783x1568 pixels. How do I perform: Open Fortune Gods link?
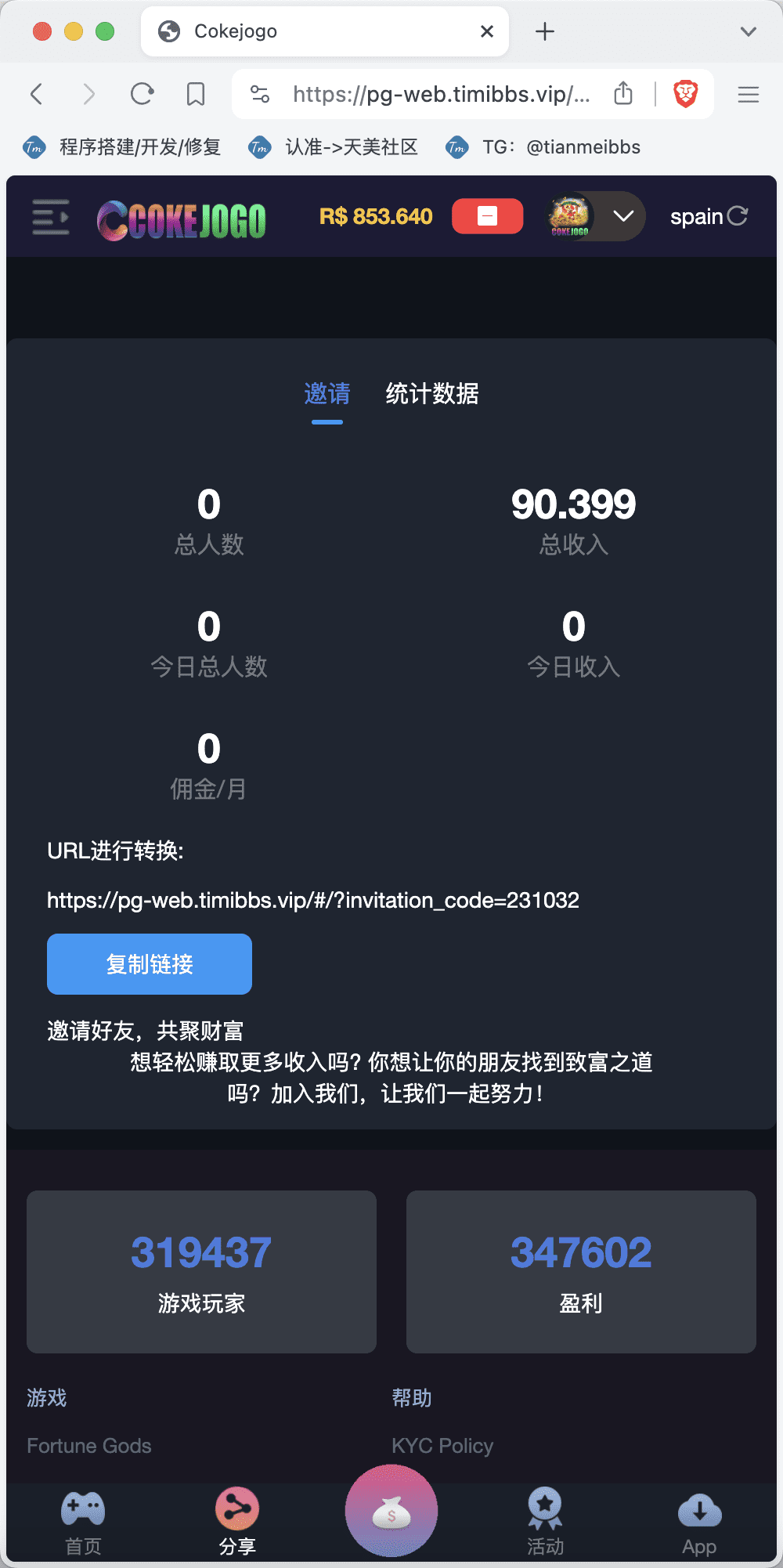pyautogui.click(x=89, y=1446)
